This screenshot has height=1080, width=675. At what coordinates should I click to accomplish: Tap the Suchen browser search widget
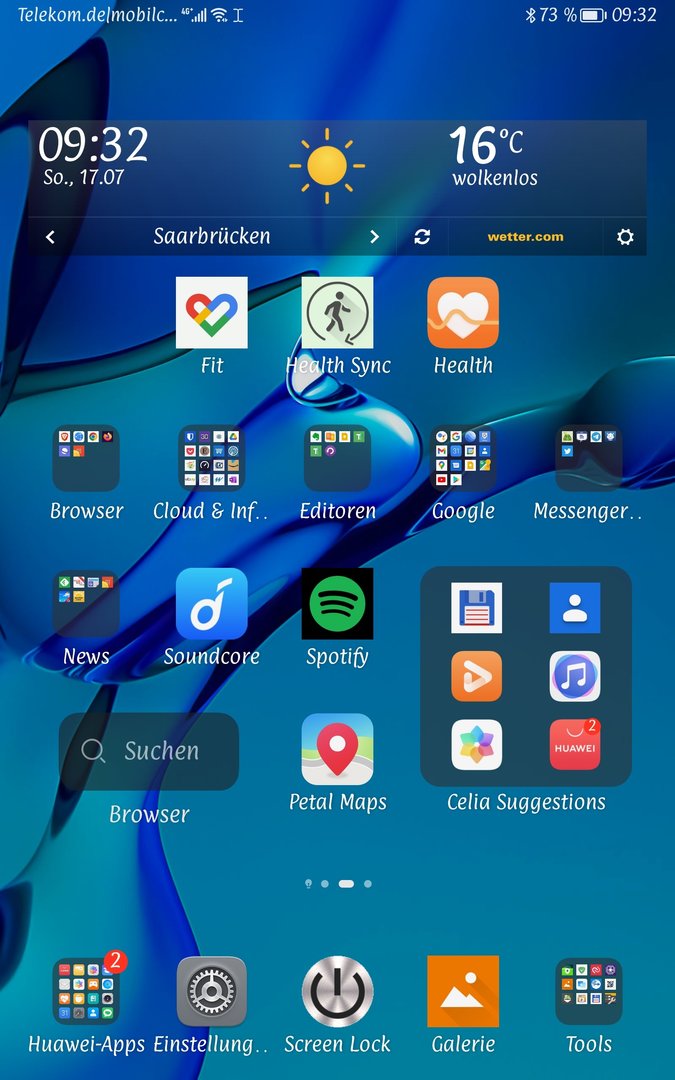[x=149, y=751]
